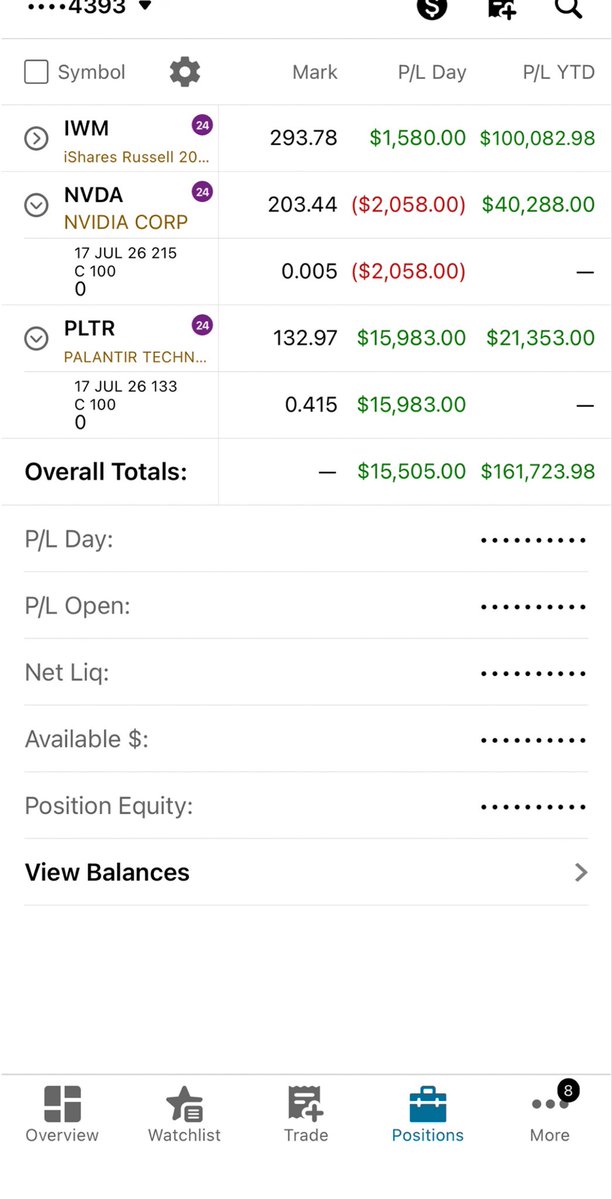Reveal the hidden Net Liq value

tap(533, 674)
